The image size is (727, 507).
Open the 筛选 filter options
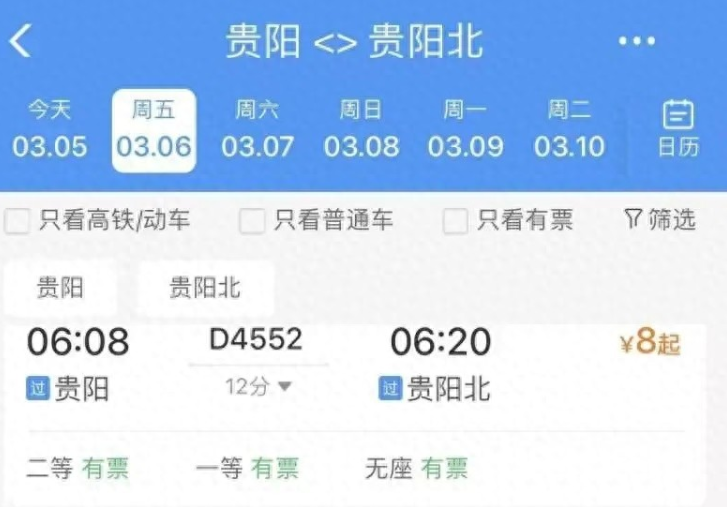[x=660, y=220]
